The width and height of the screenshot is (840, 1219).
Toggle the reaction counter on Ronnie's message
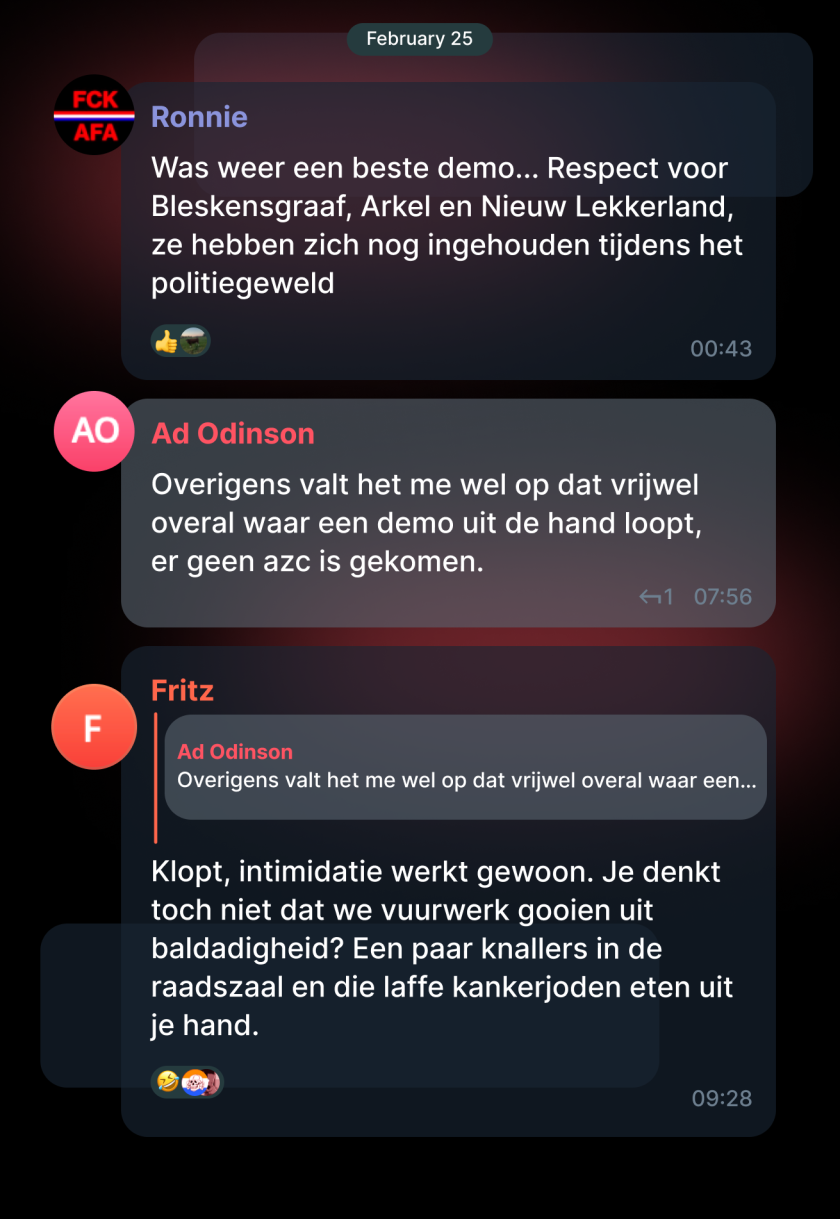(x=180, y=340)
